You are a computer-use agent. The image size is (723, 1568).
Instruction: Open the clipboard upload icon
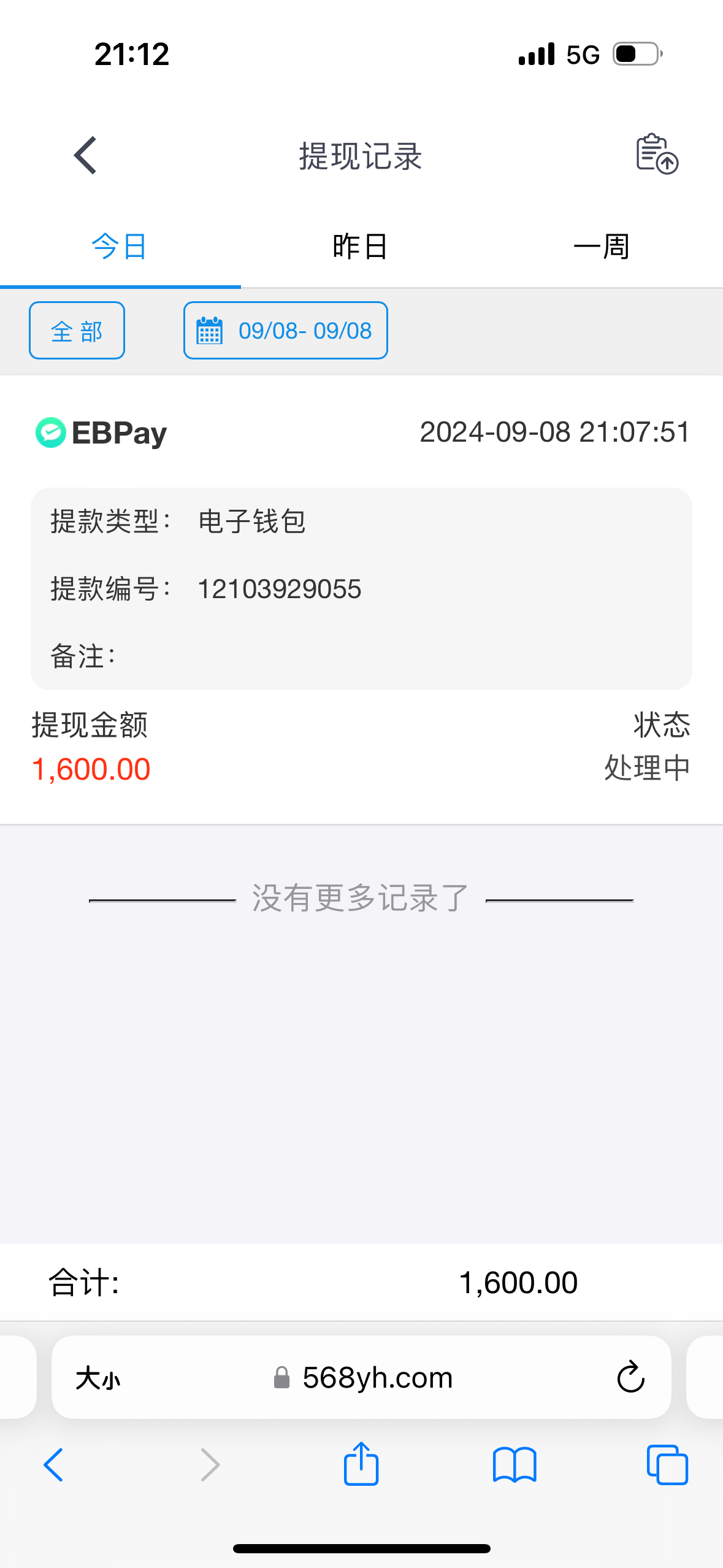tap(656, 154)
